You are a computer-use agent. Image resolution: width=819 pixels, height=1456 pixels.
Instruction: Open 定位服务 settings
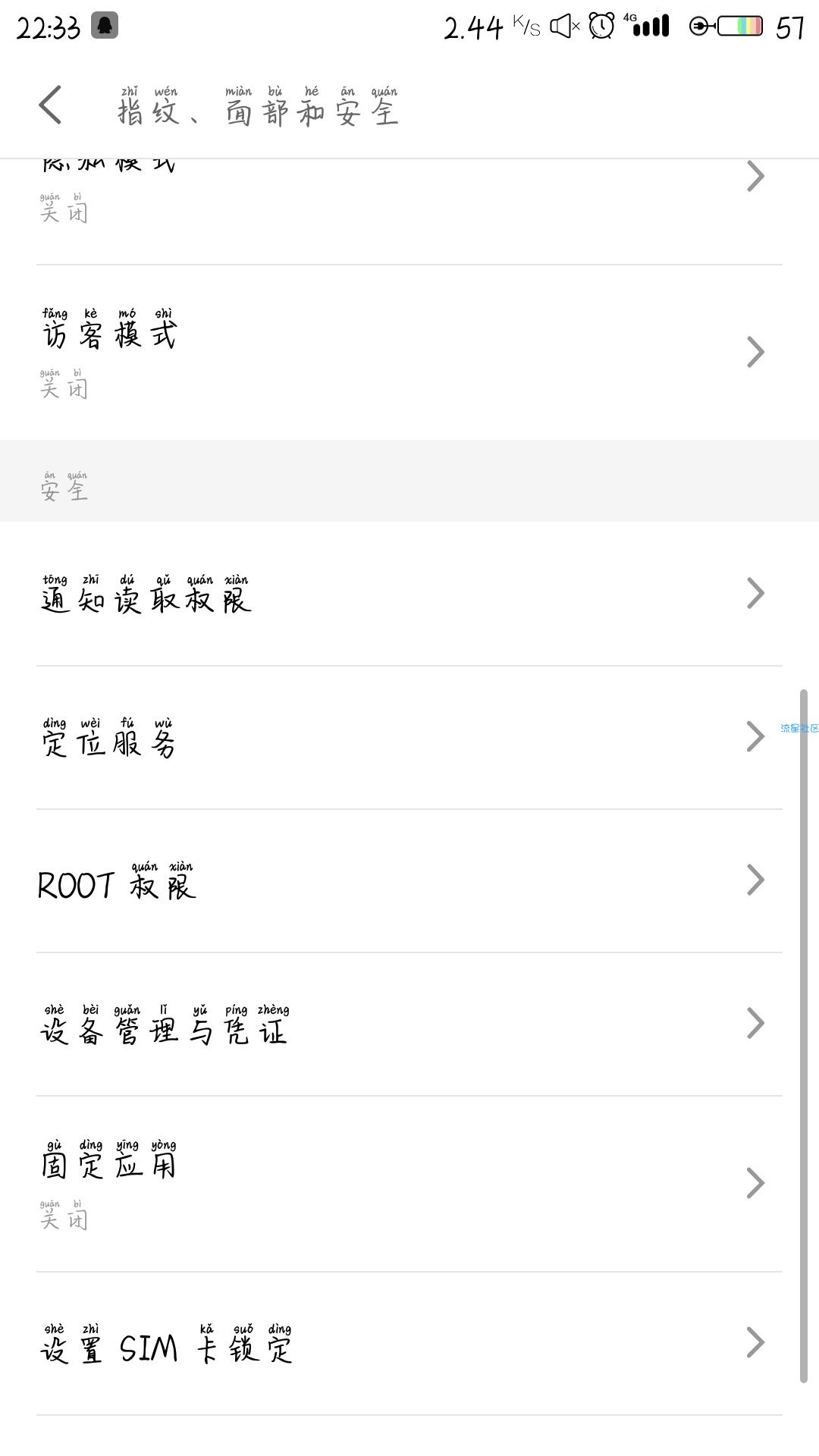409,737
